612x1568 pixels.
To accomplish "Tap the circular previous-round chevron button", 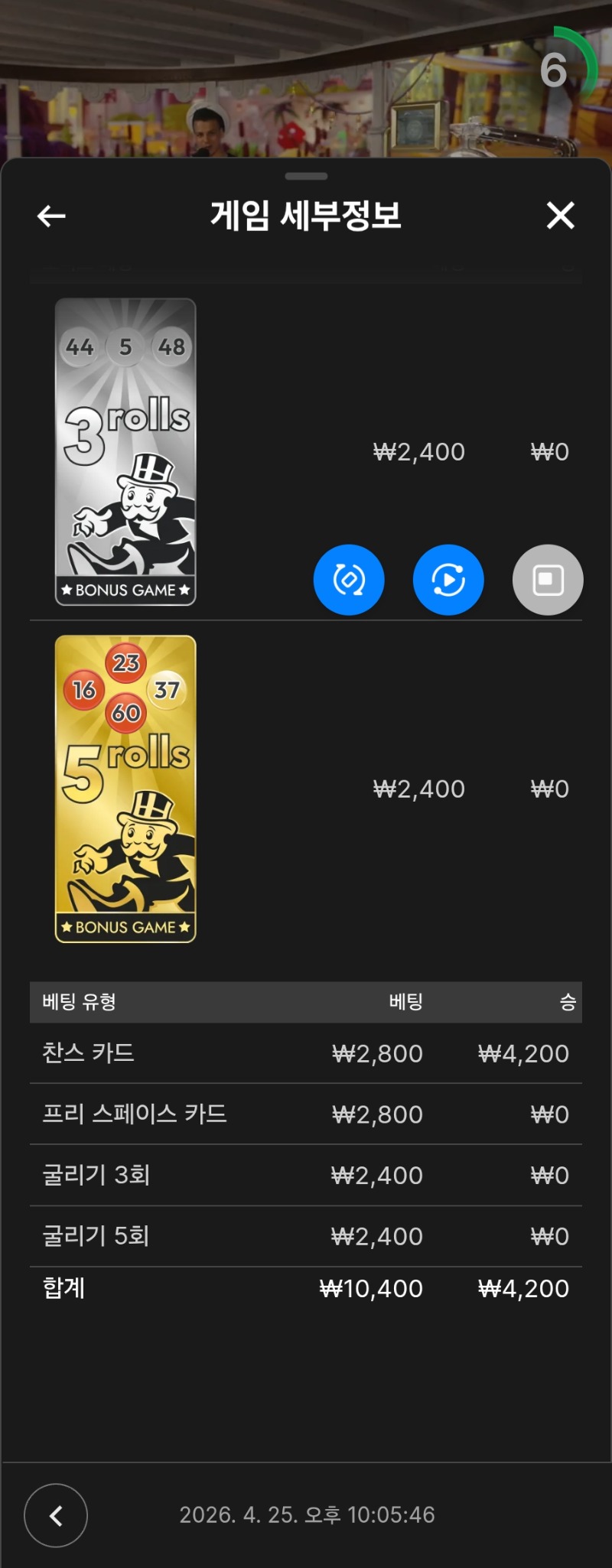I will click(56, 1515).
